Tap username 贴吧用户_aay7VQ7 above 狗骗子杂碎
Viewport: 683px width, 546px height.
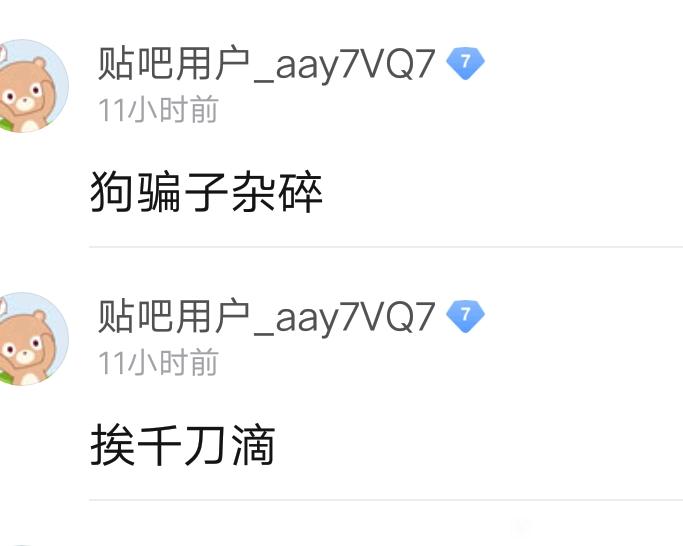[266, 64]
